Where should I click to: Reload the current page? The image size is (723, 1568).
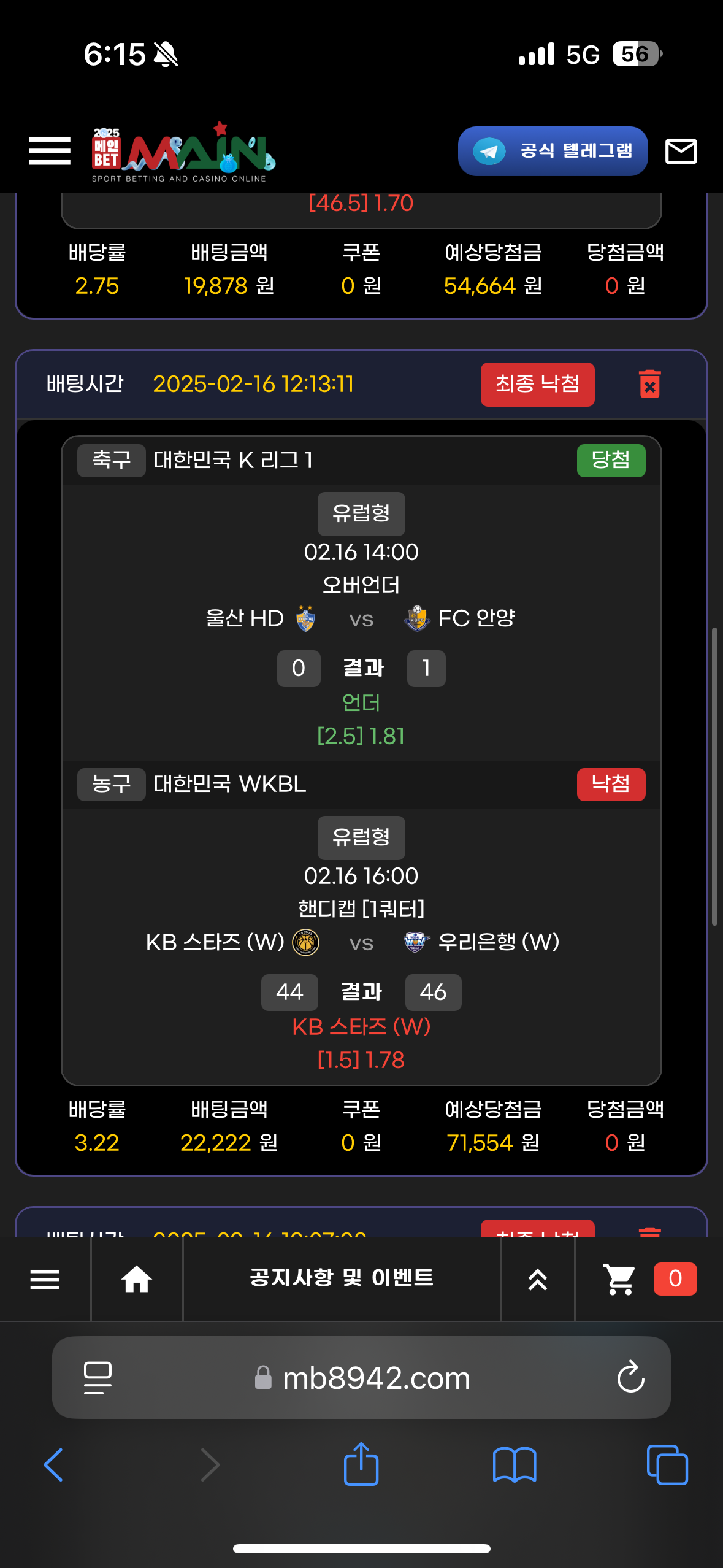[x=630, y=1378]
